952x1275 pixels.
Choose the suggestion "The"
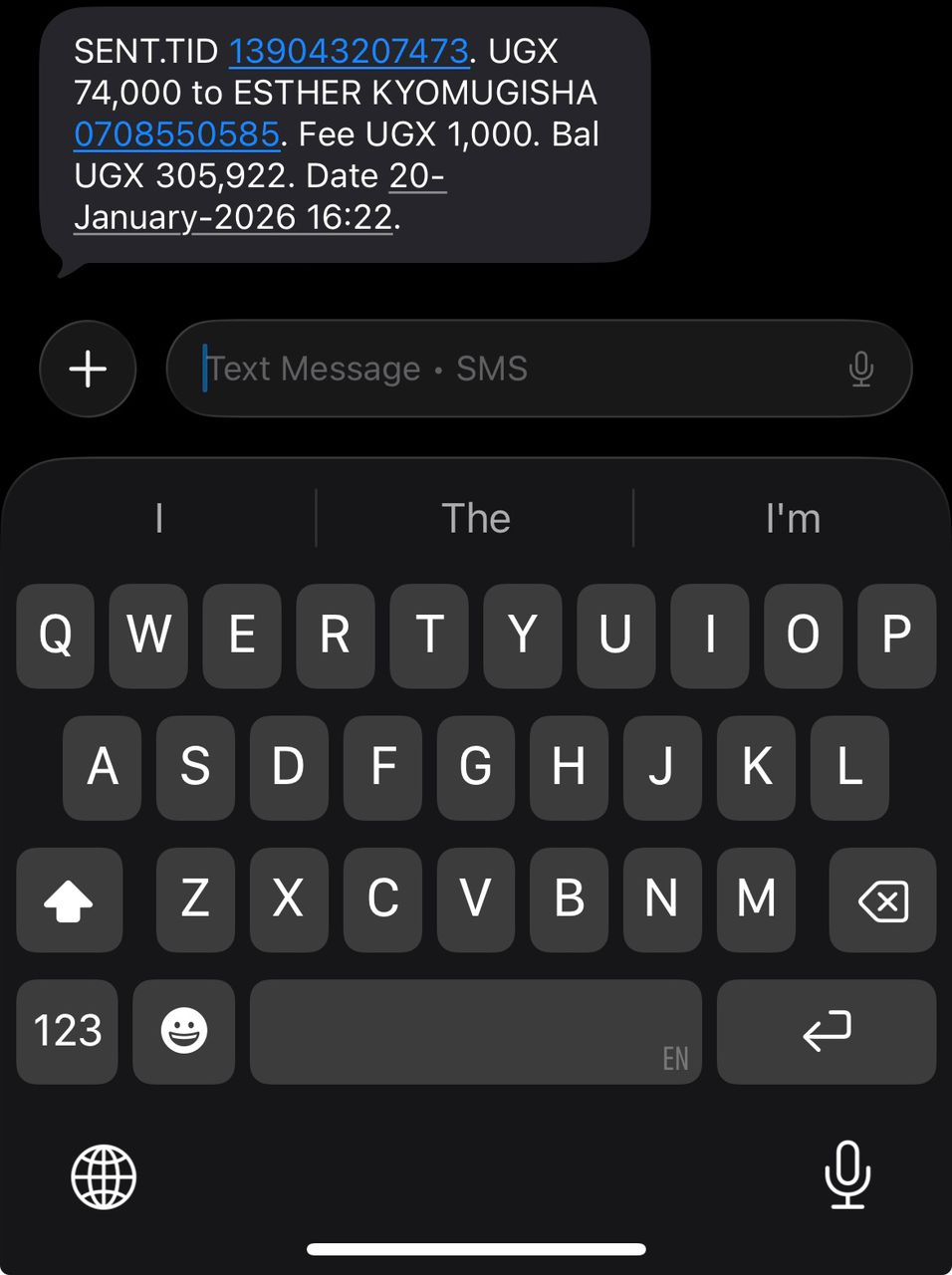click(475, 518)
